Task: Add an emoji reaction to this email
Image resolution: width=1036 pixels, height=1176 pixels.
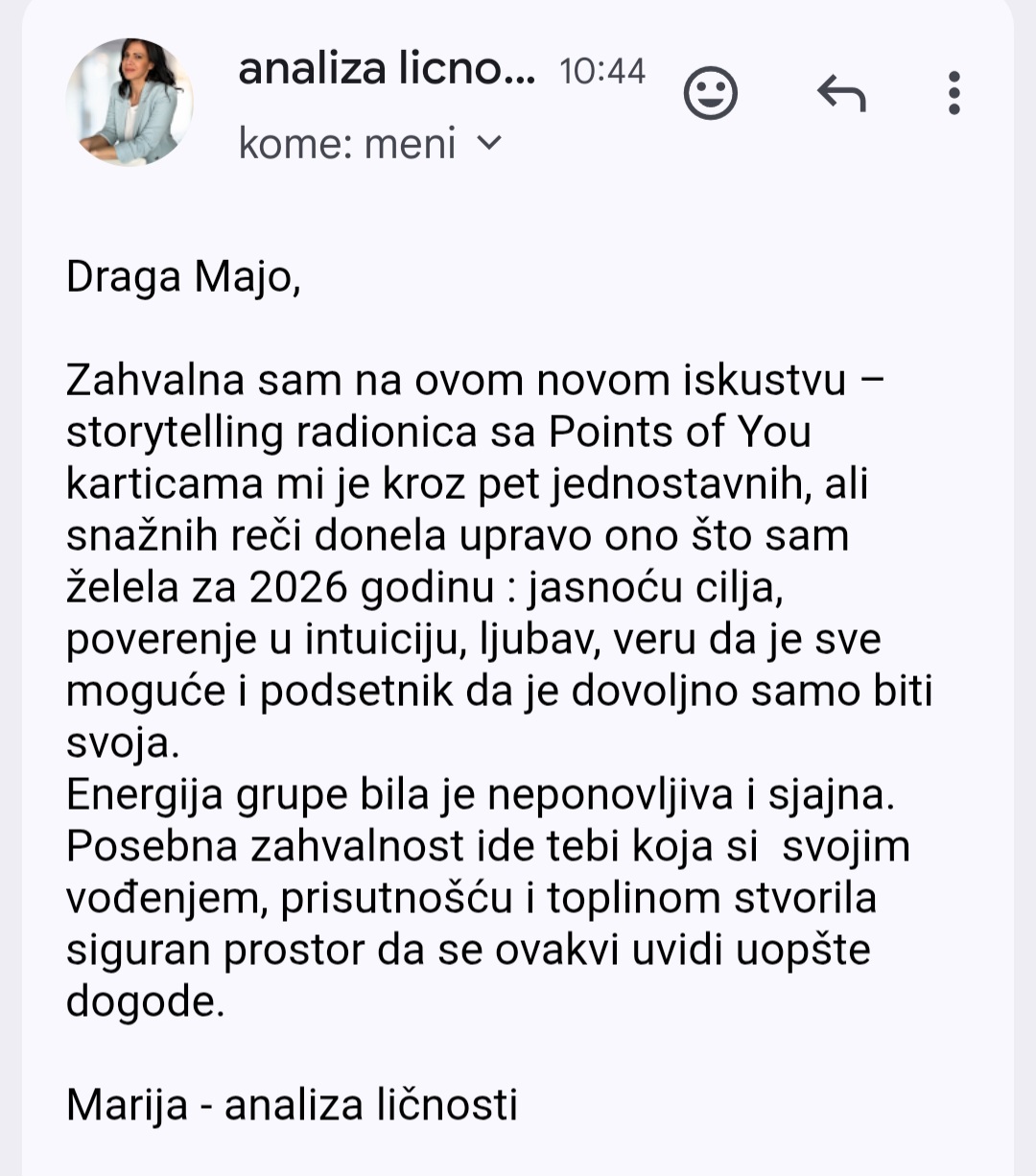Action: [x=710, y=94]
